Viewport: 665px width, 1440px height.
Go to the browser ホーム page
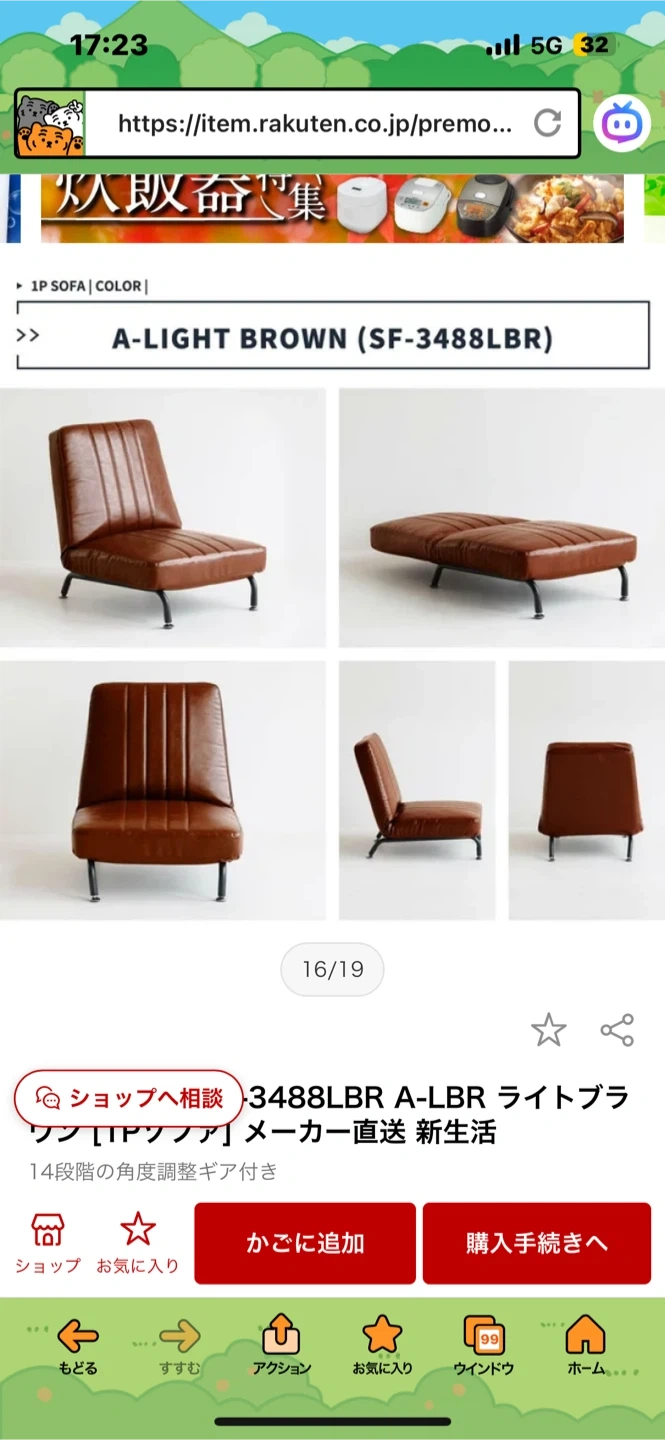585,1345
